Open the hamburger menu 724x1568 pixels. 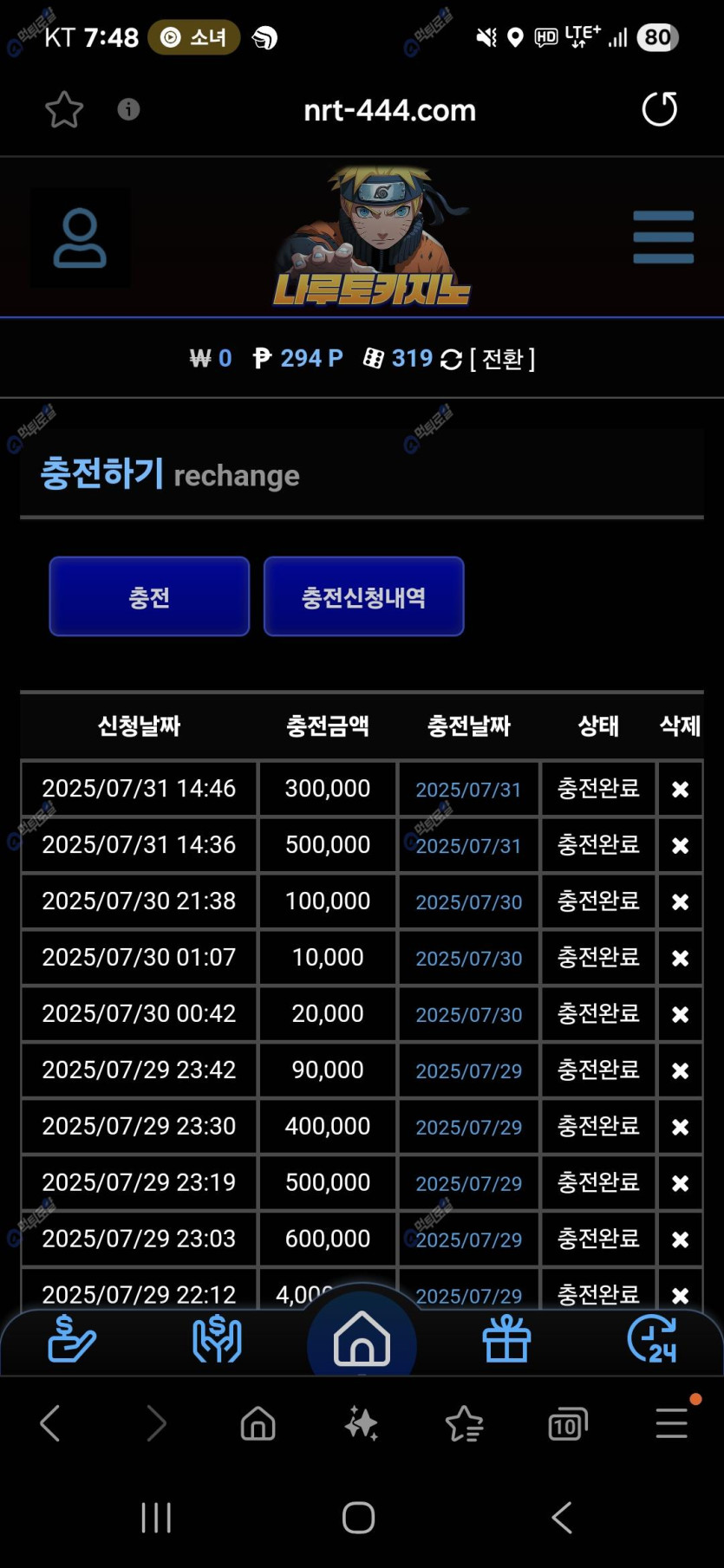[x=662, y=237]
